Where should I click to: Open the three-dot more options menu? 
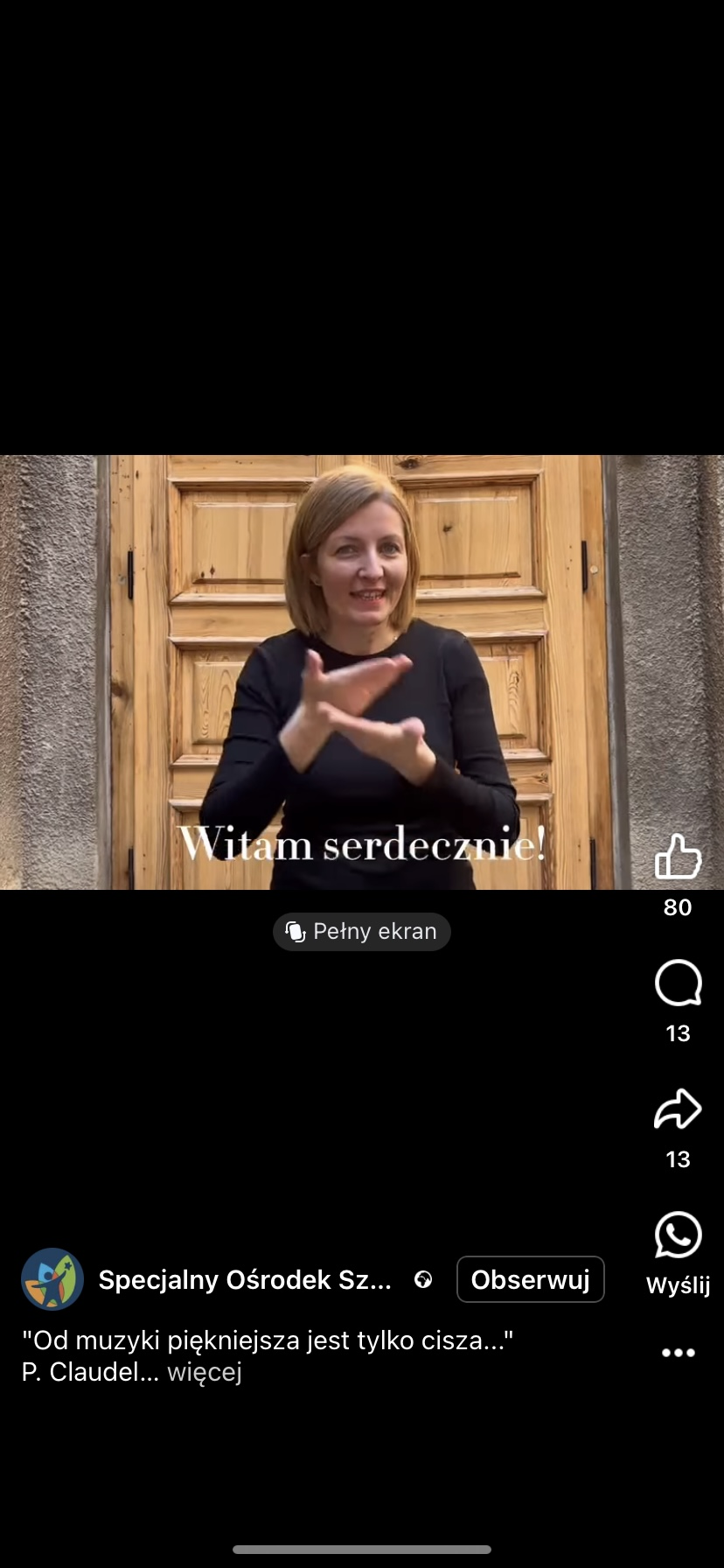[x=678, y=1353]
